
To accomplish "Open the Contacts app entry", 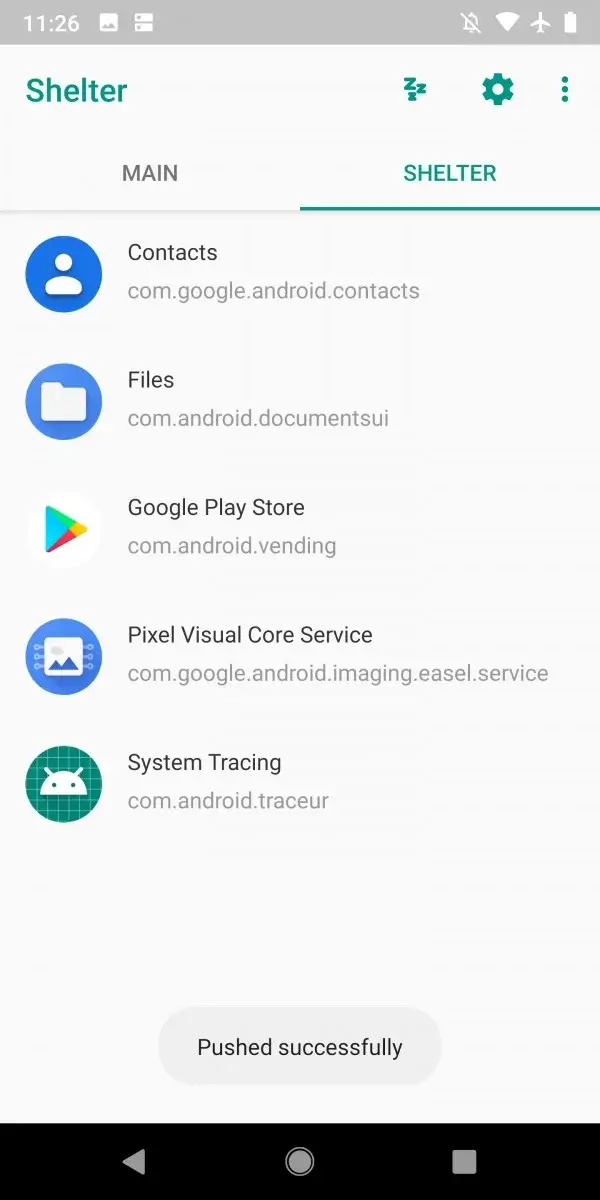I will (300, 272).
